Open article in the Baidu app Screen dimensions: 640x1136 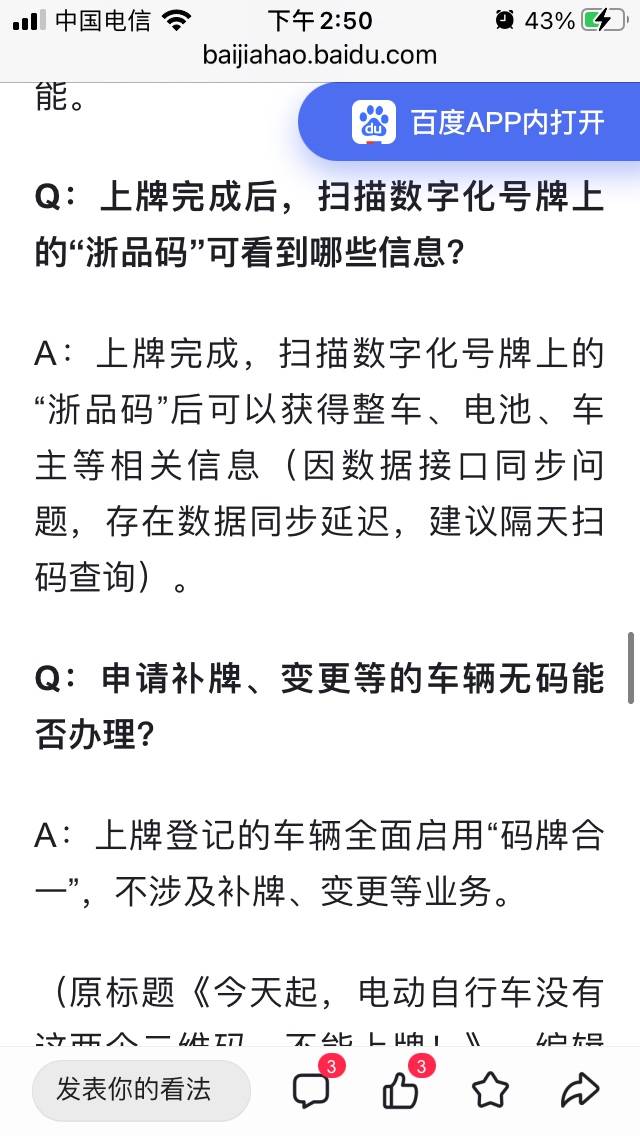pyautogui.click(x=469, y=122)
